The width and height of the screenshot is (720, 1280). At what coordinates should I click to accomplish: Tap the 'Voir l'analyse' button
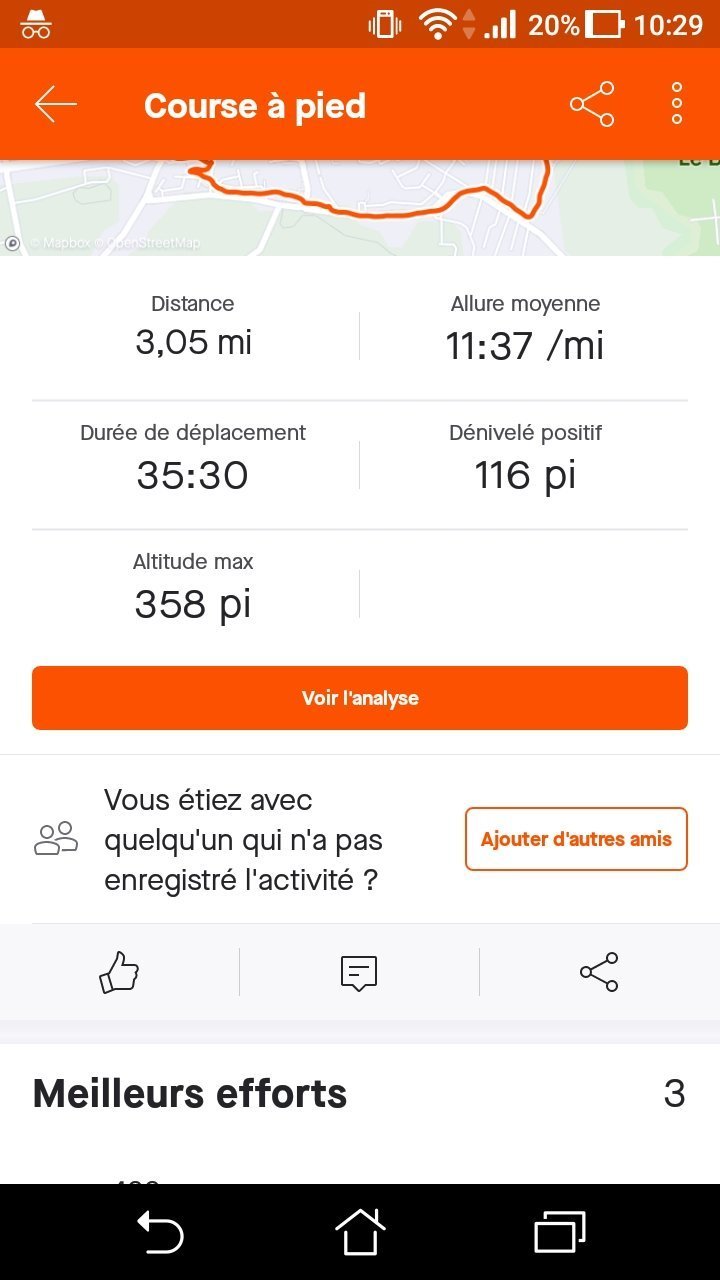(x=360, y=698)
